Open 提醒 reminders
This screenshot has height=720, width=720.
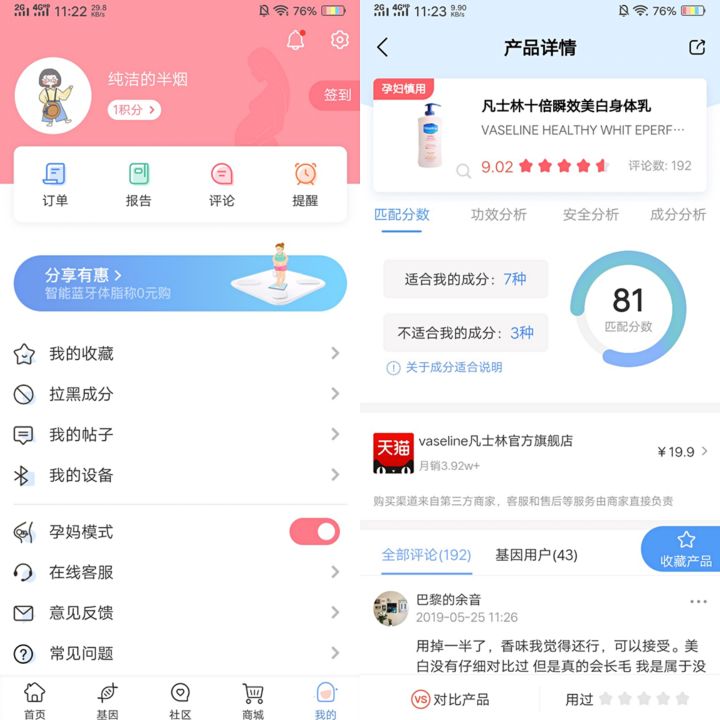(x=305, y=185)
